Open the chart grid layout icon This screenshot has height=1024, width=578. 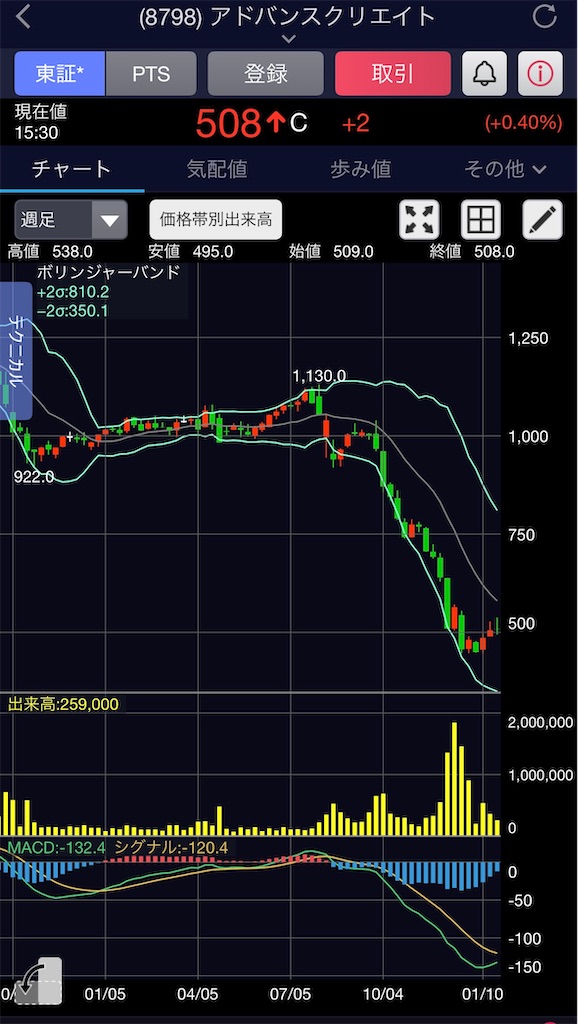click(481, 220)
